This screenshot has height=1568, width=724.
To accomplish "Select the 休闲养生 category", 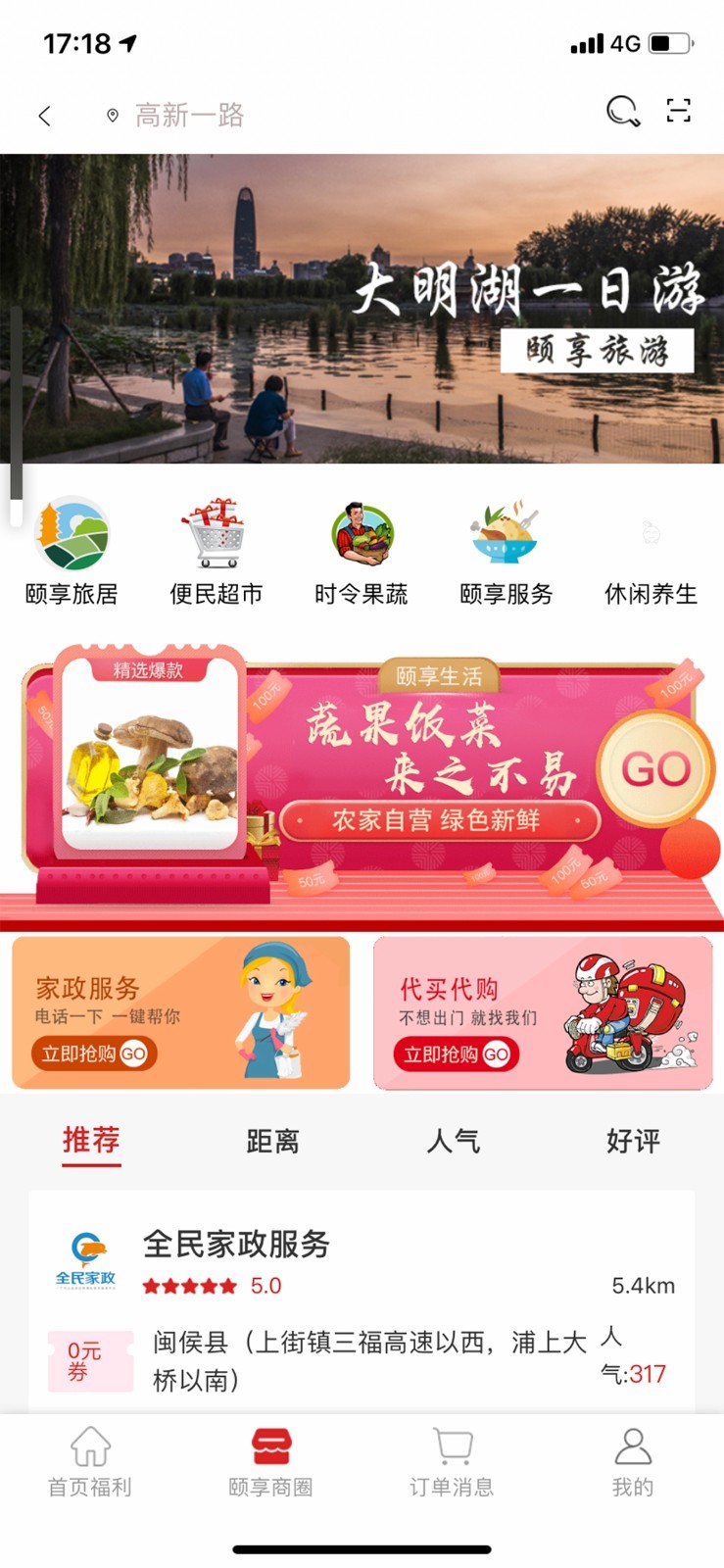I will (x=651, y=552).
